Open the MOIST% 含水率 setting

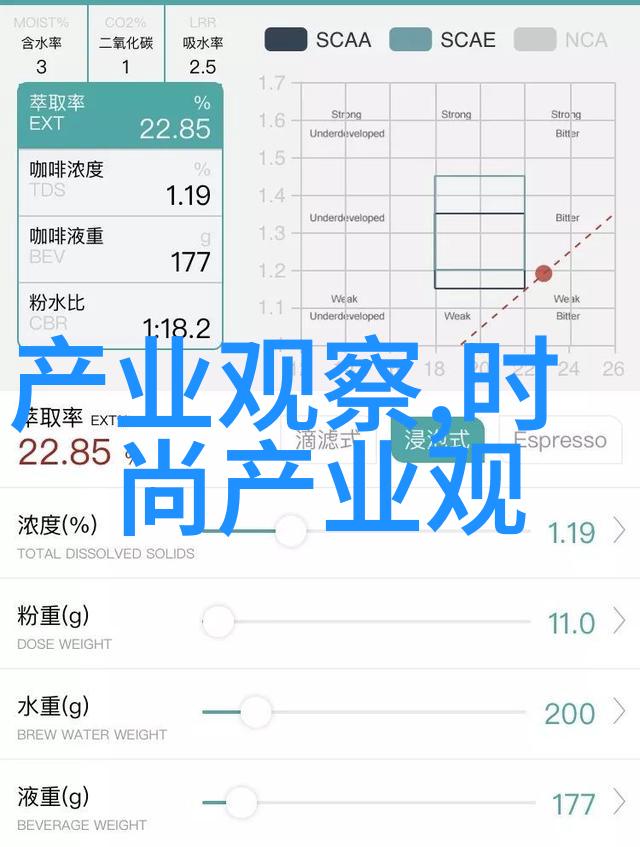(x=41, y=44)
